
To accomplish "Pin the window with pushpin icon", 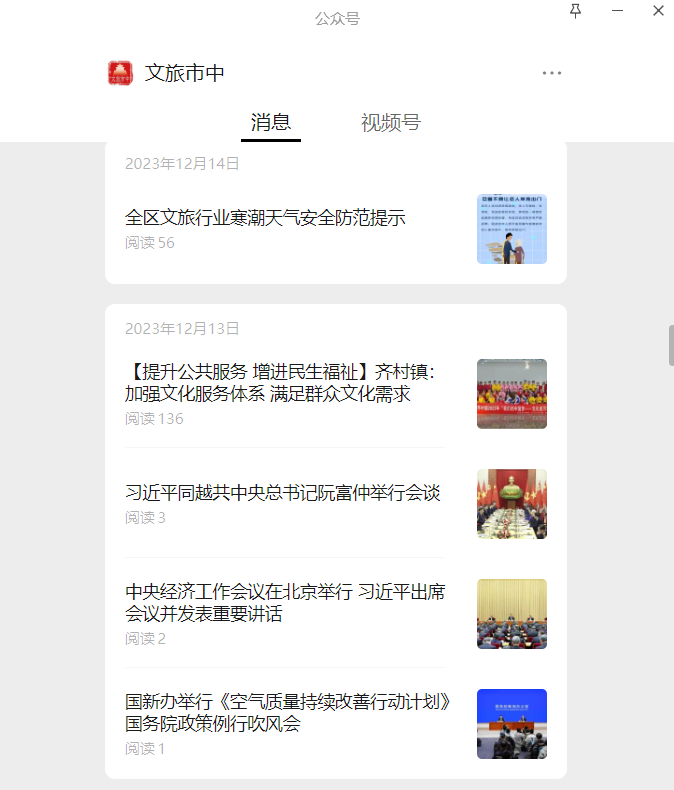I will [575, 11].
